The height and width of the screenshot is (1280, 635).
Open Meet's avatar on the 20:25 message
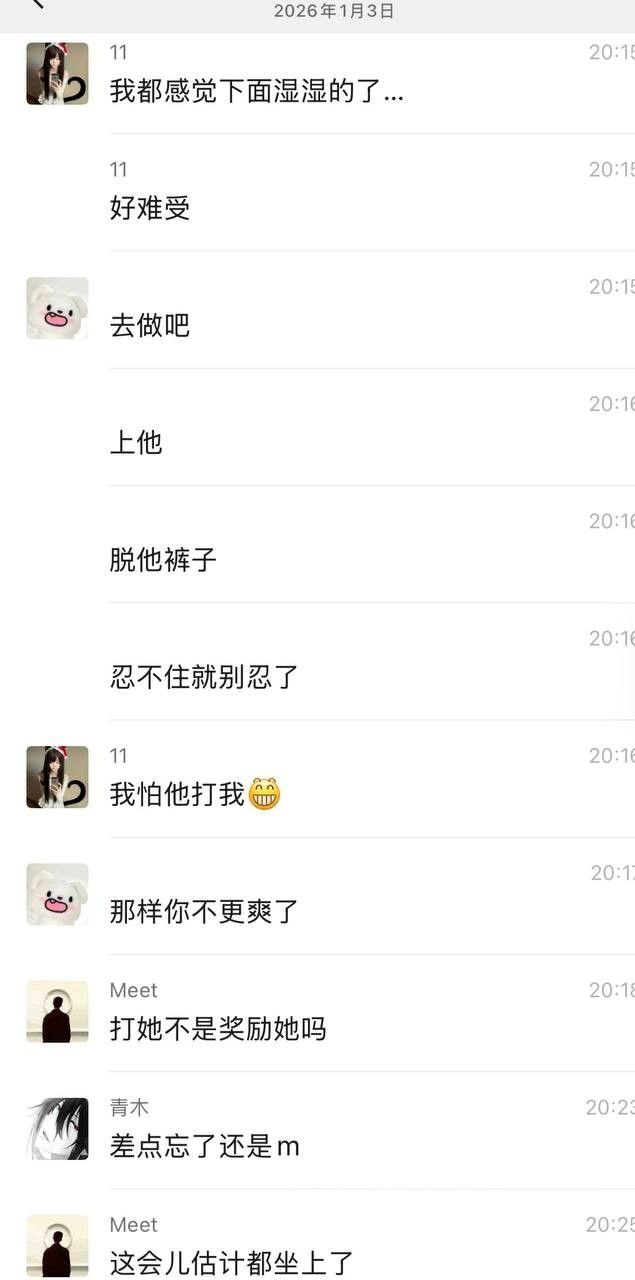[x=57, y=1246]
